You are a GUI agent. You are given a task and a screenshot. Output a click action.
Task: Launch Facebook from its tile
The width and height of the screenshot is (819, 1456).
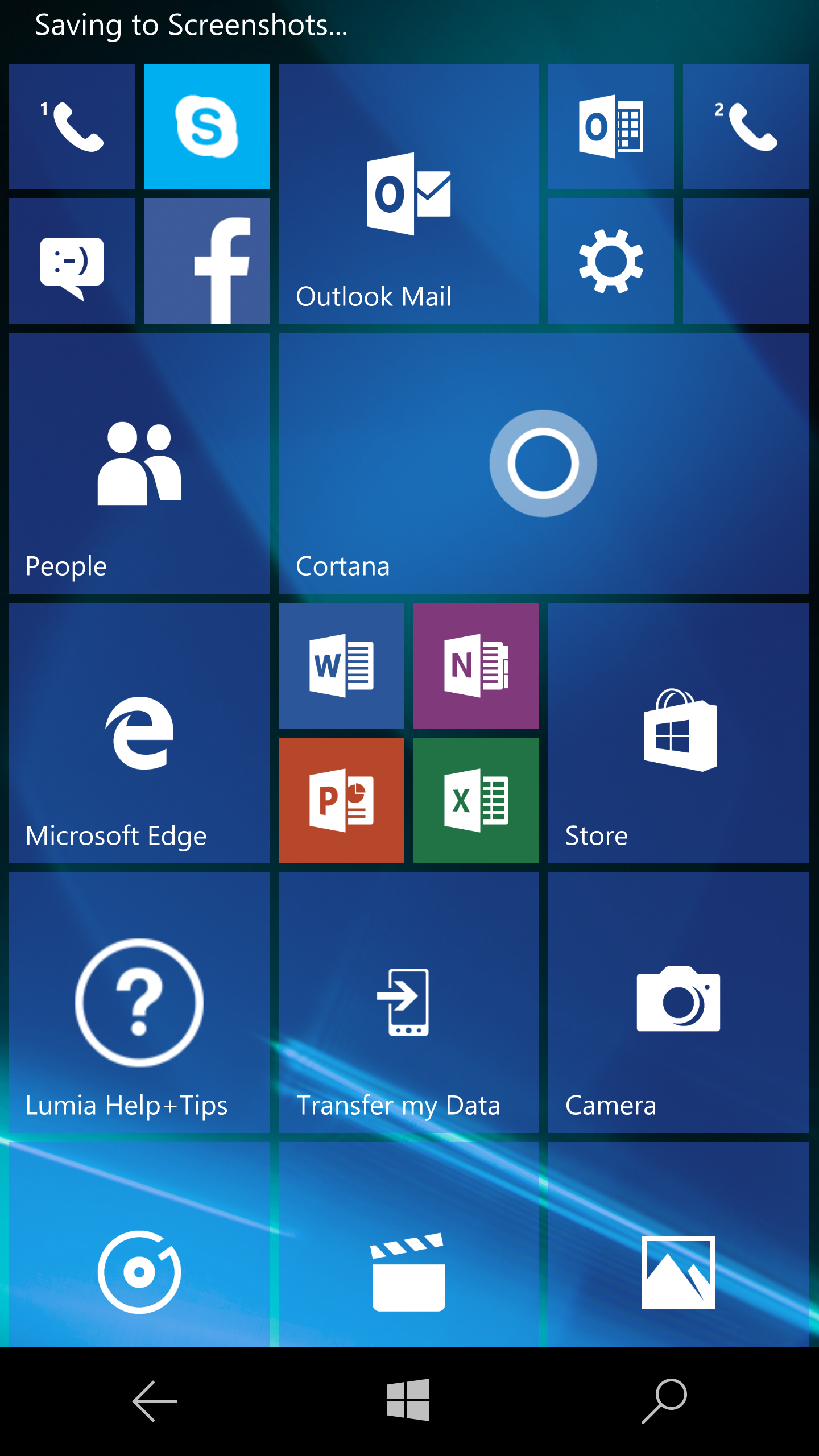(206, 261)
